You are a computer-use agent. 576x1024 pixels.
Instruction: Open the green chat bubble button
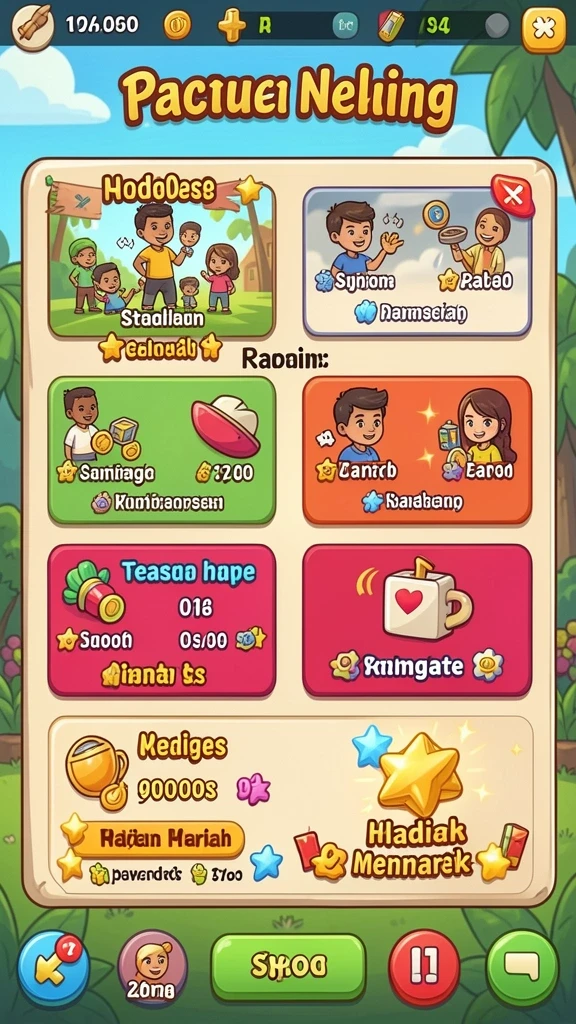pos(522,968)
